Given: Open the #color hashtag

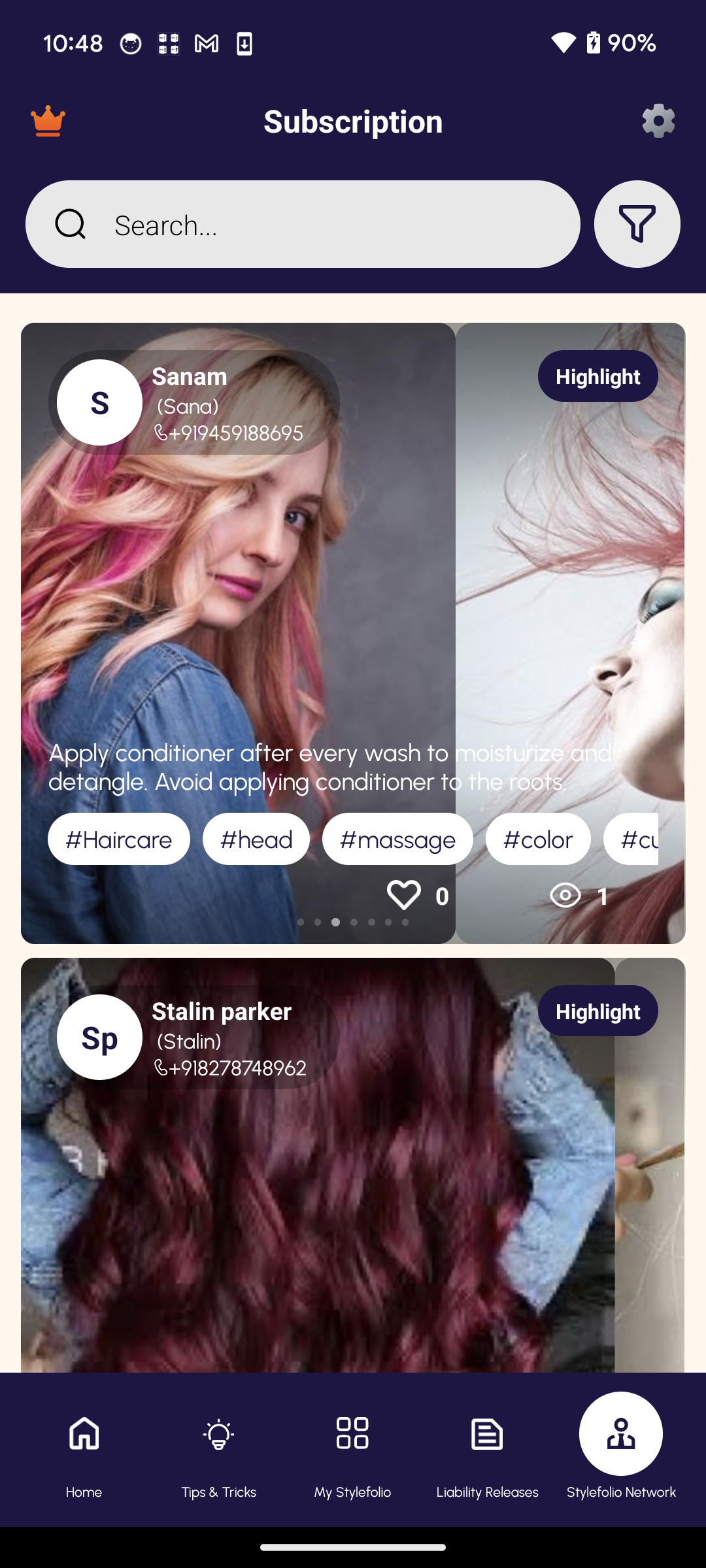Looking at the screenshot, I should tap(537, 839).
